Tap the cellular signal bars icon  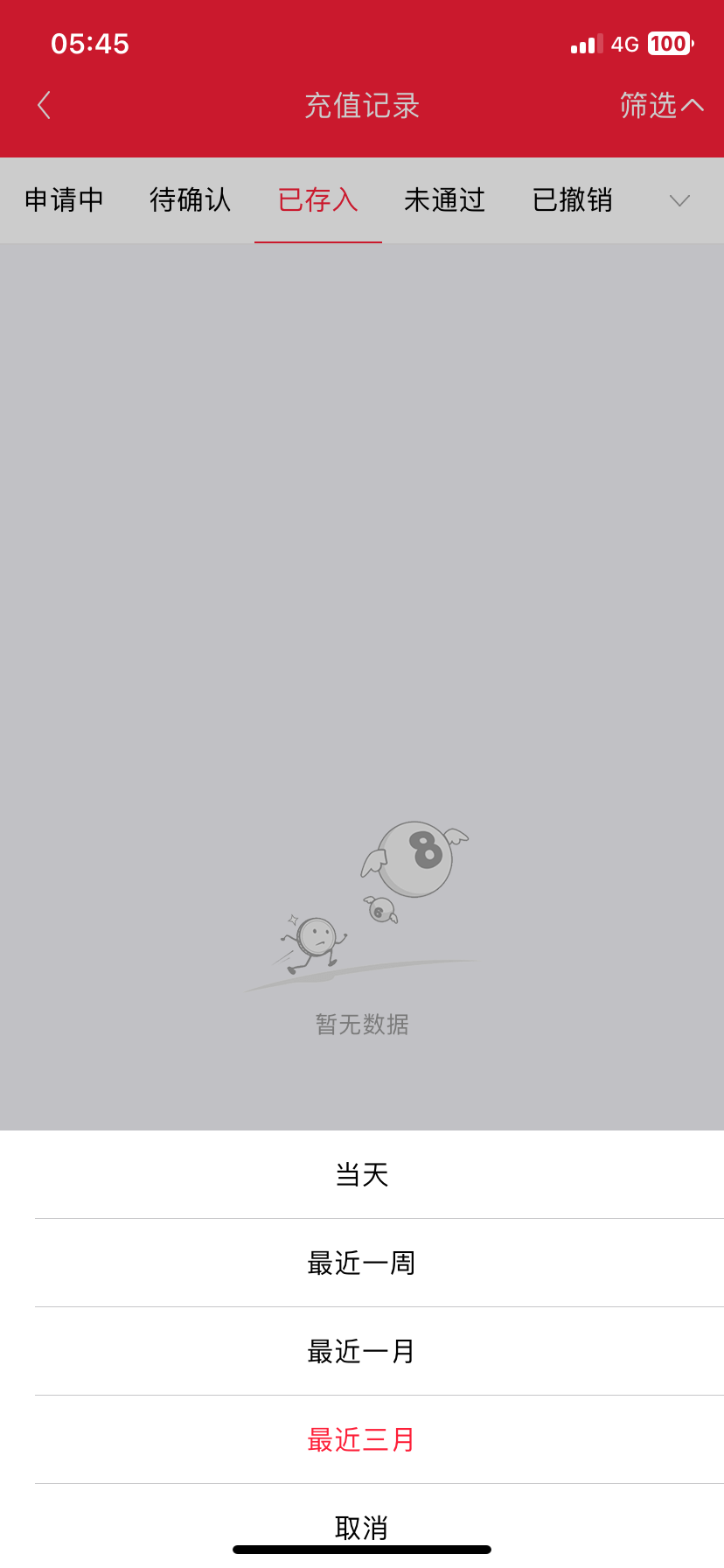pyautogui.click(x=587, y=43)
